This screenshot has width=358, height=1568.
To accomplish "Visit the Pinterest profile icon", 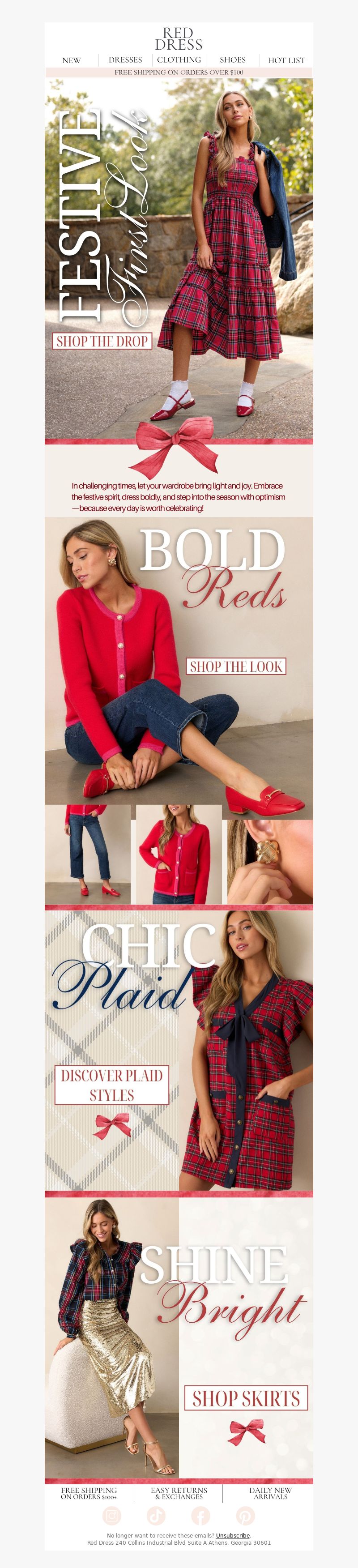I will 245,1515.
